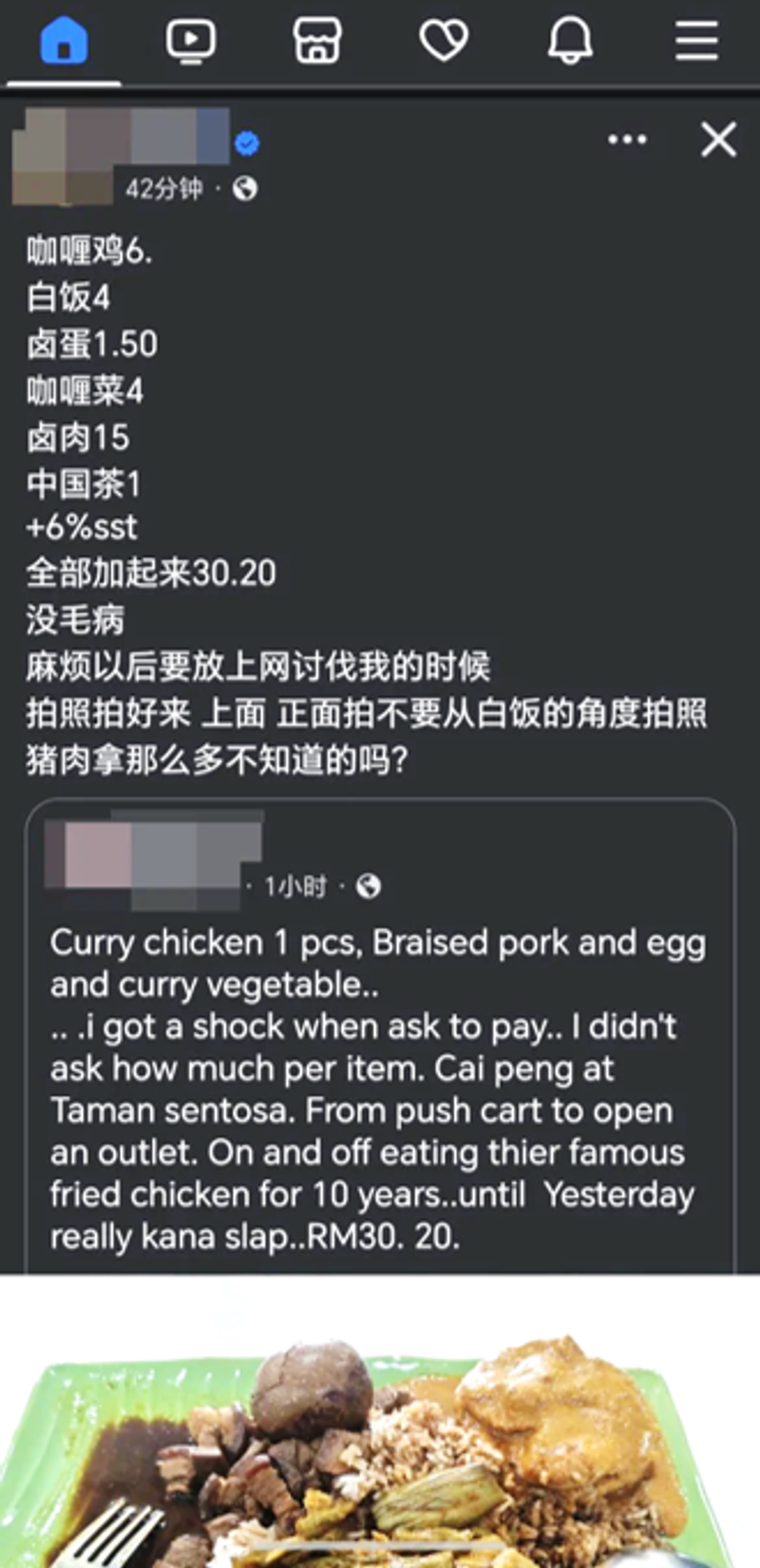Go to the Facebook home feed tab
Viewport: 760px width, 1568px height.
pos(64,42)
